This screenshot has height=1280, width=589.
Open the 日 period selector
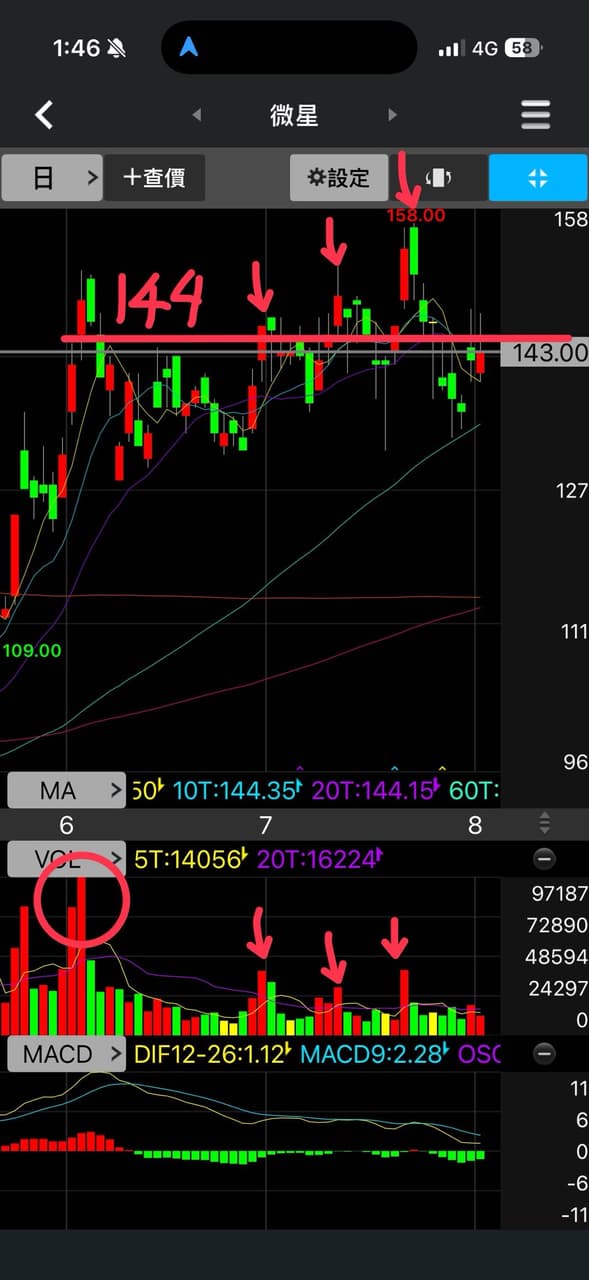point(52,178)
